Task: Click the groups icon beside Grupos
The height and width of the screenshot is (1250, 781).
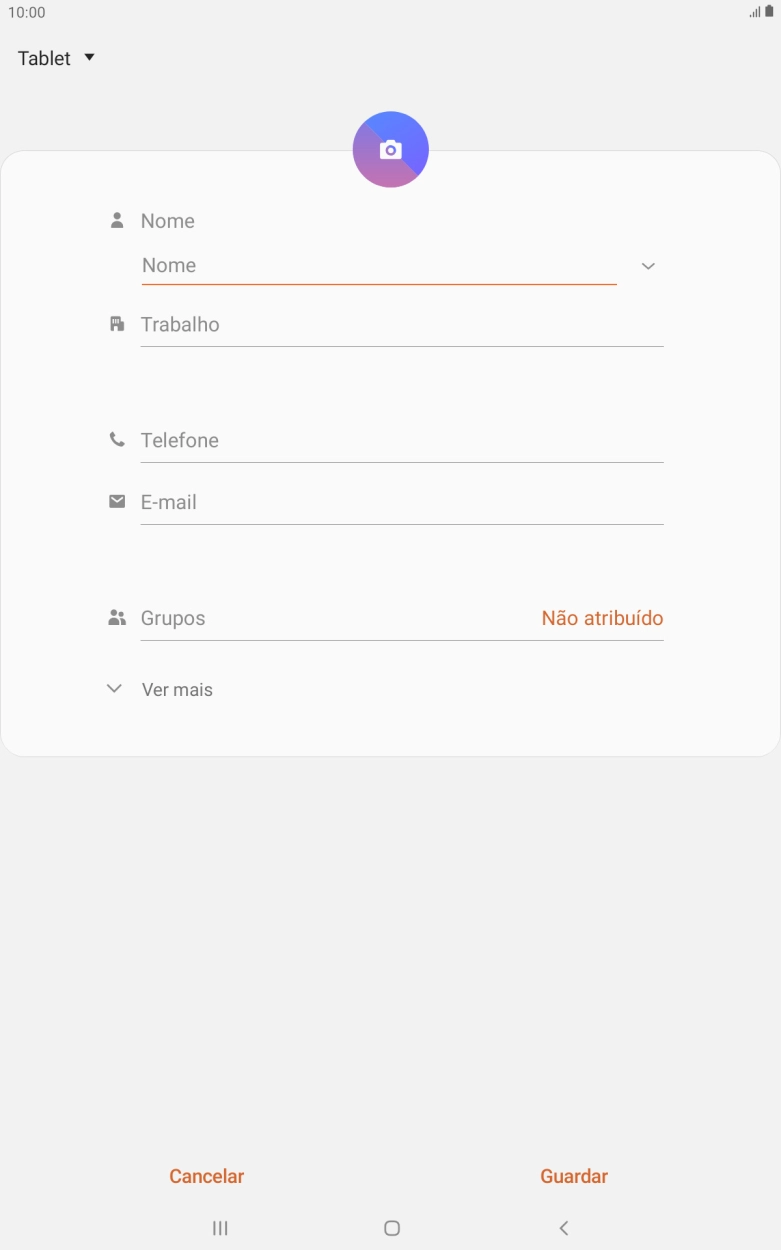Action: 115,616
